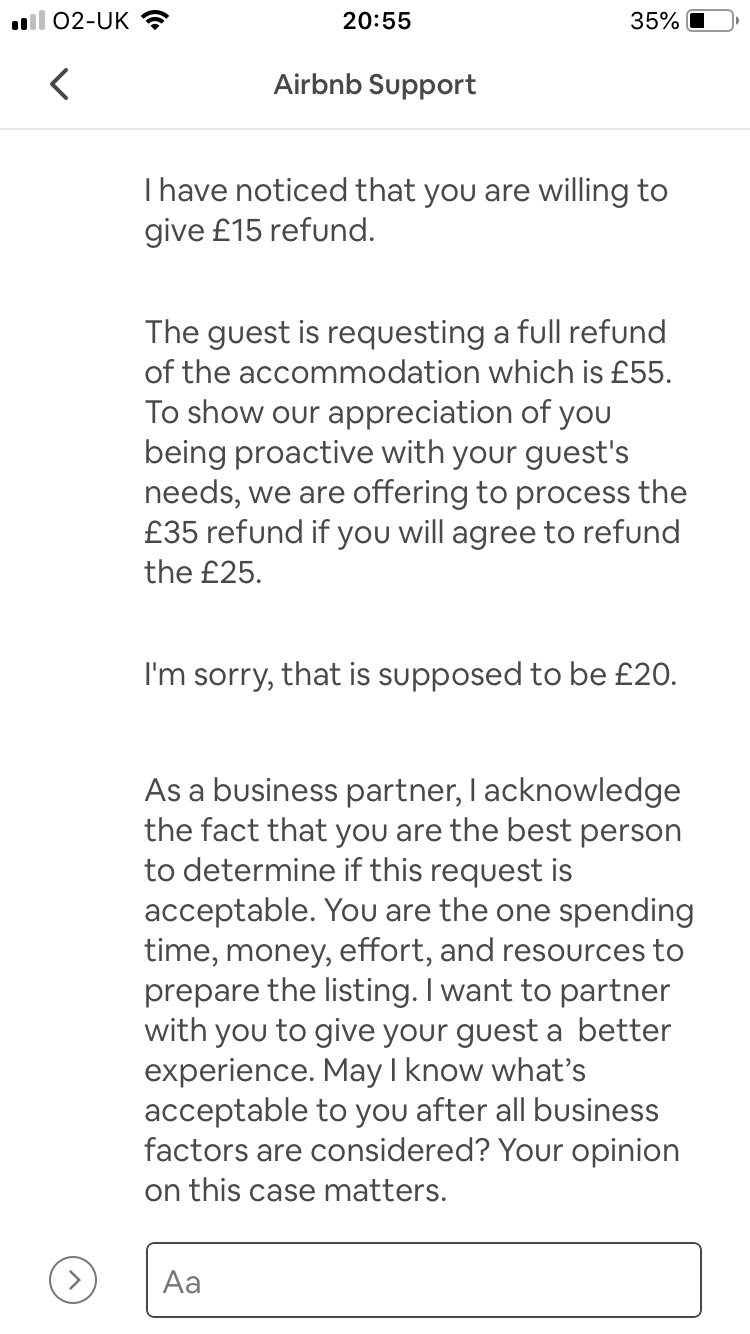750x1334 pixels.
Task: Tap the message input field
Action: point(424,1280)
